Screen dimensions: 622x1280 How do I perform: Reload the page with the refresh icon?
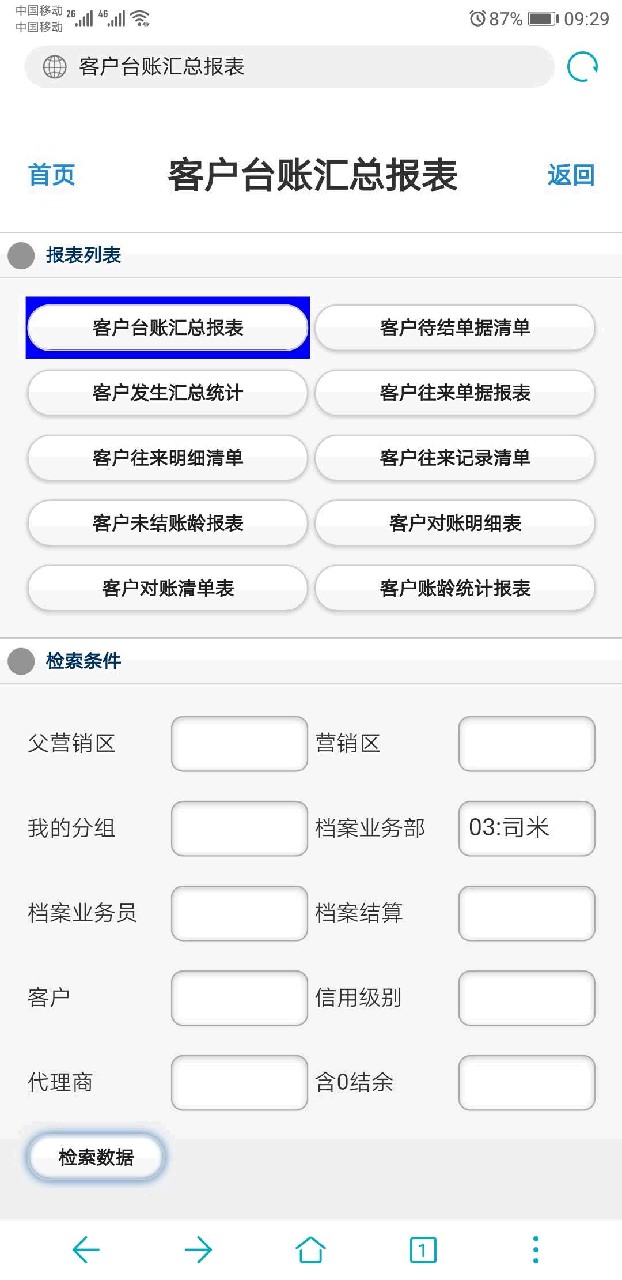point(582,67)
